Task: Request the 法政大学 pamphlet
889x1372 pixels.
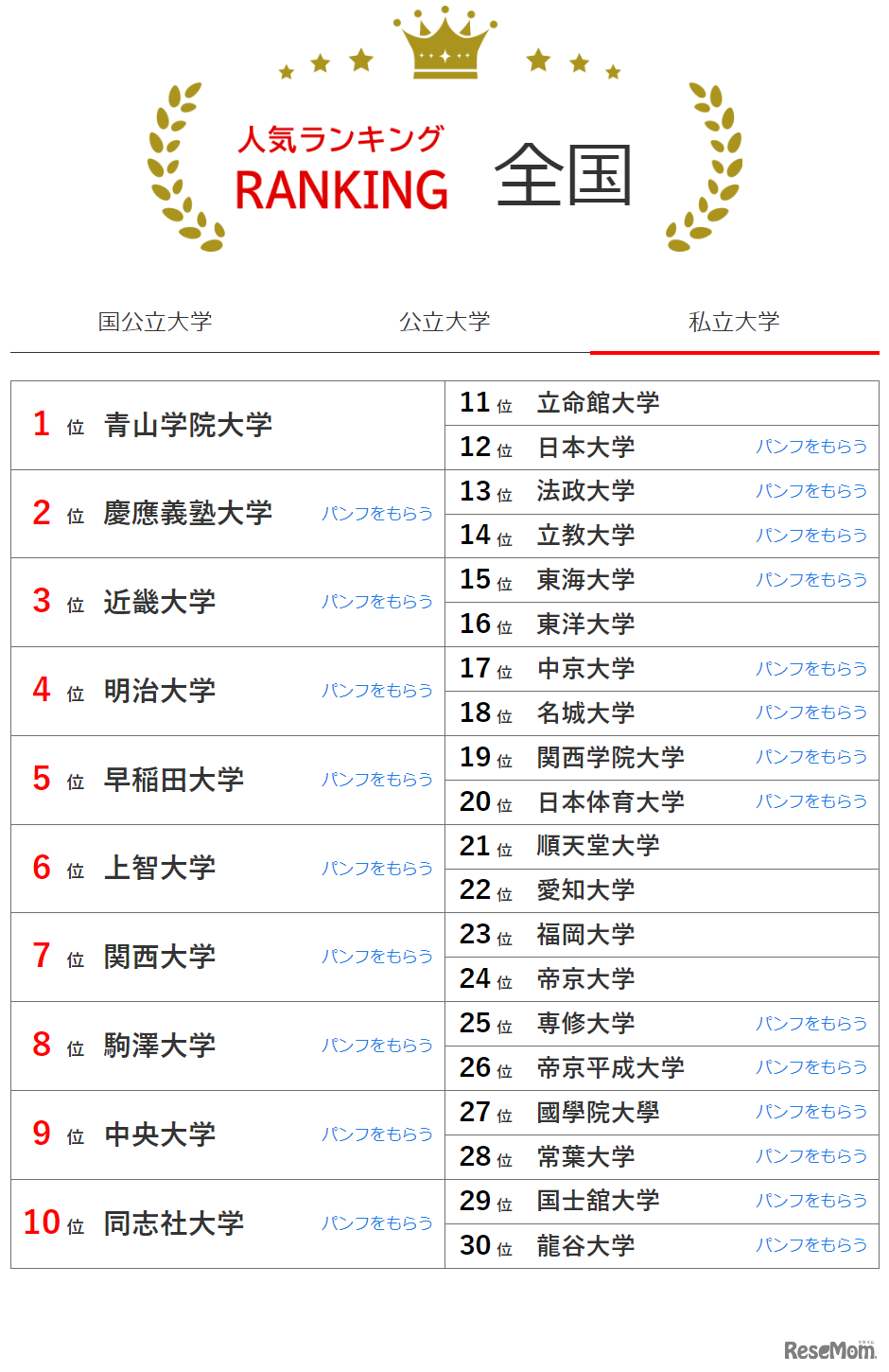Action: (811, 491)
